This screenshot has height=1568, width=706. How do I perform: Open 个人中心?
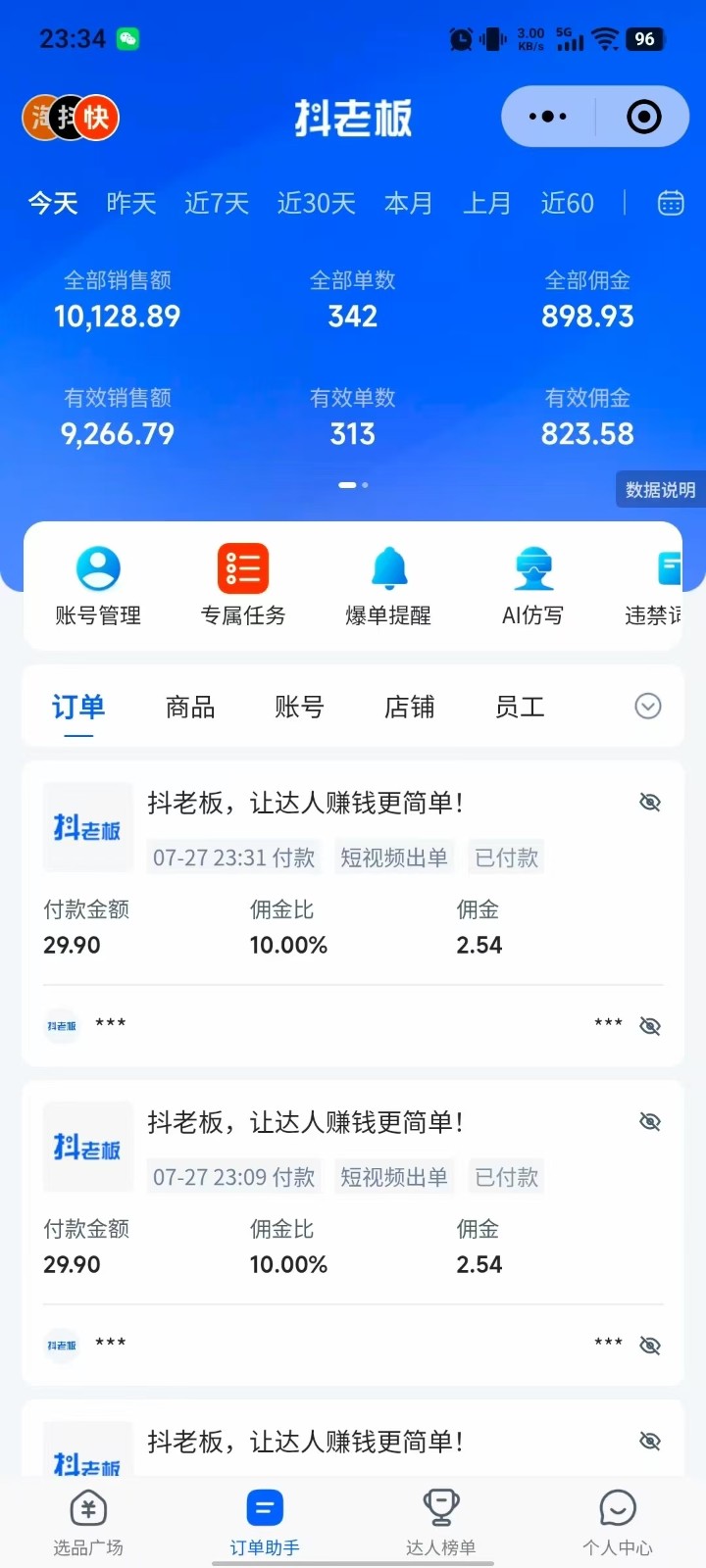pos(618,1523)
